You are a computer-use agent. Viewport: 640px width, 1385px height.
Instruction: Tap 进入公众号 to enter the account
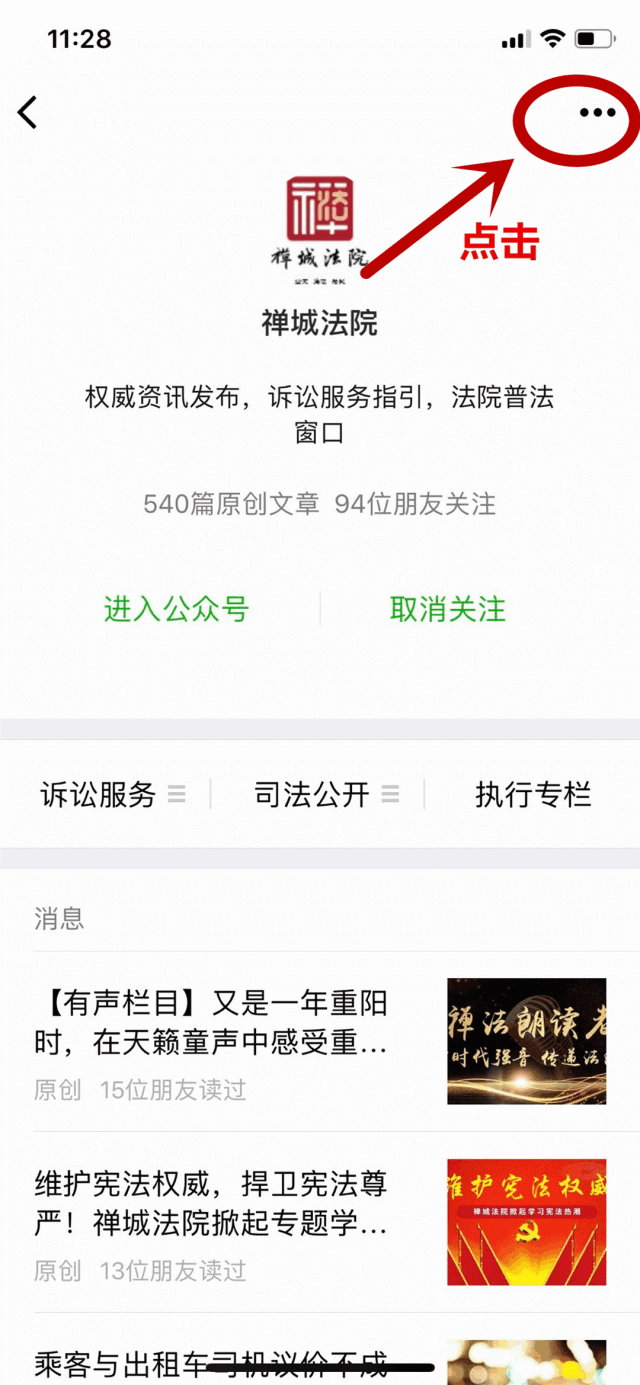pos(176,609)
